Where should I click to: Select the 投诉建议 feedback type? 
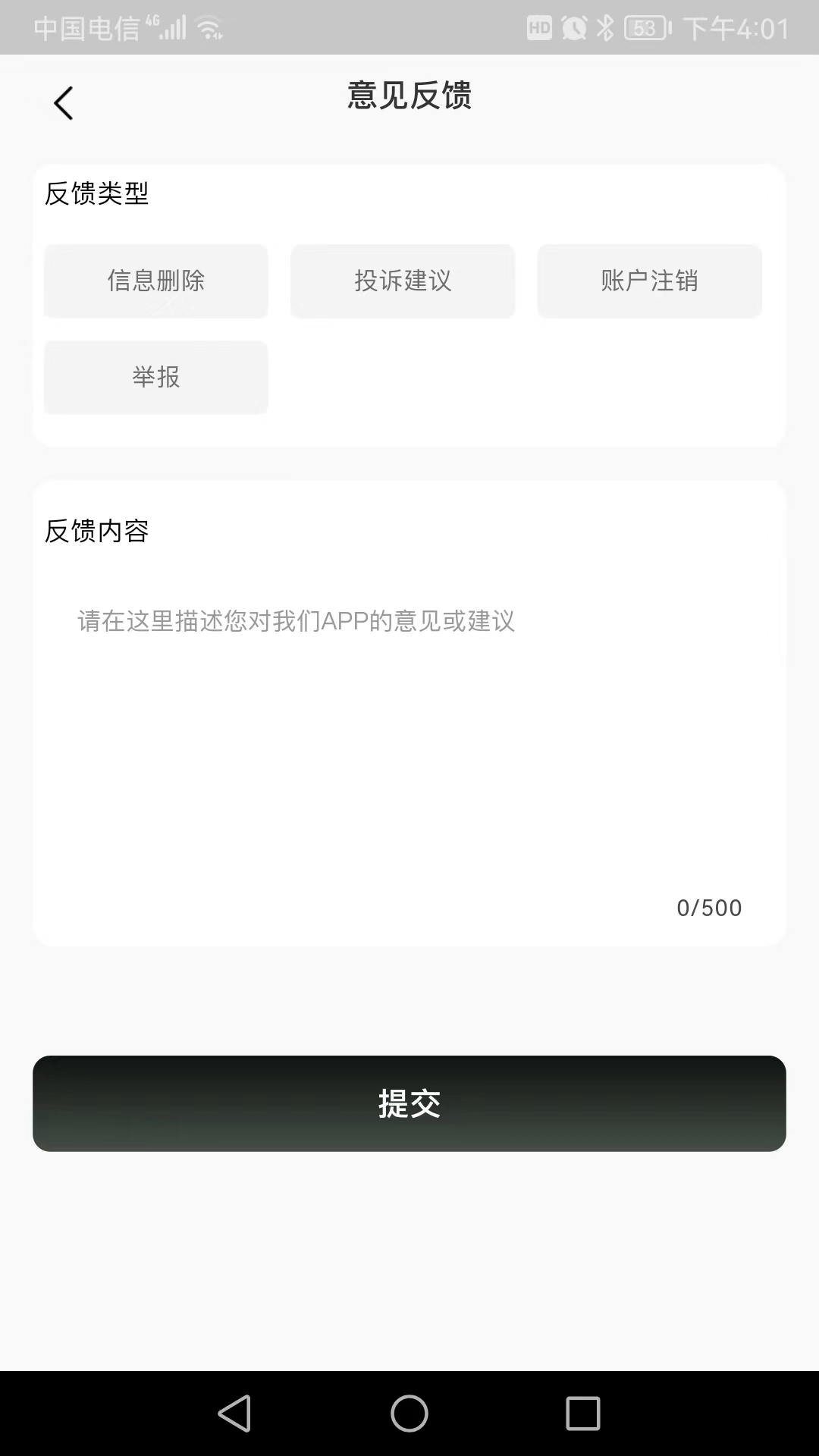[403, 281]
